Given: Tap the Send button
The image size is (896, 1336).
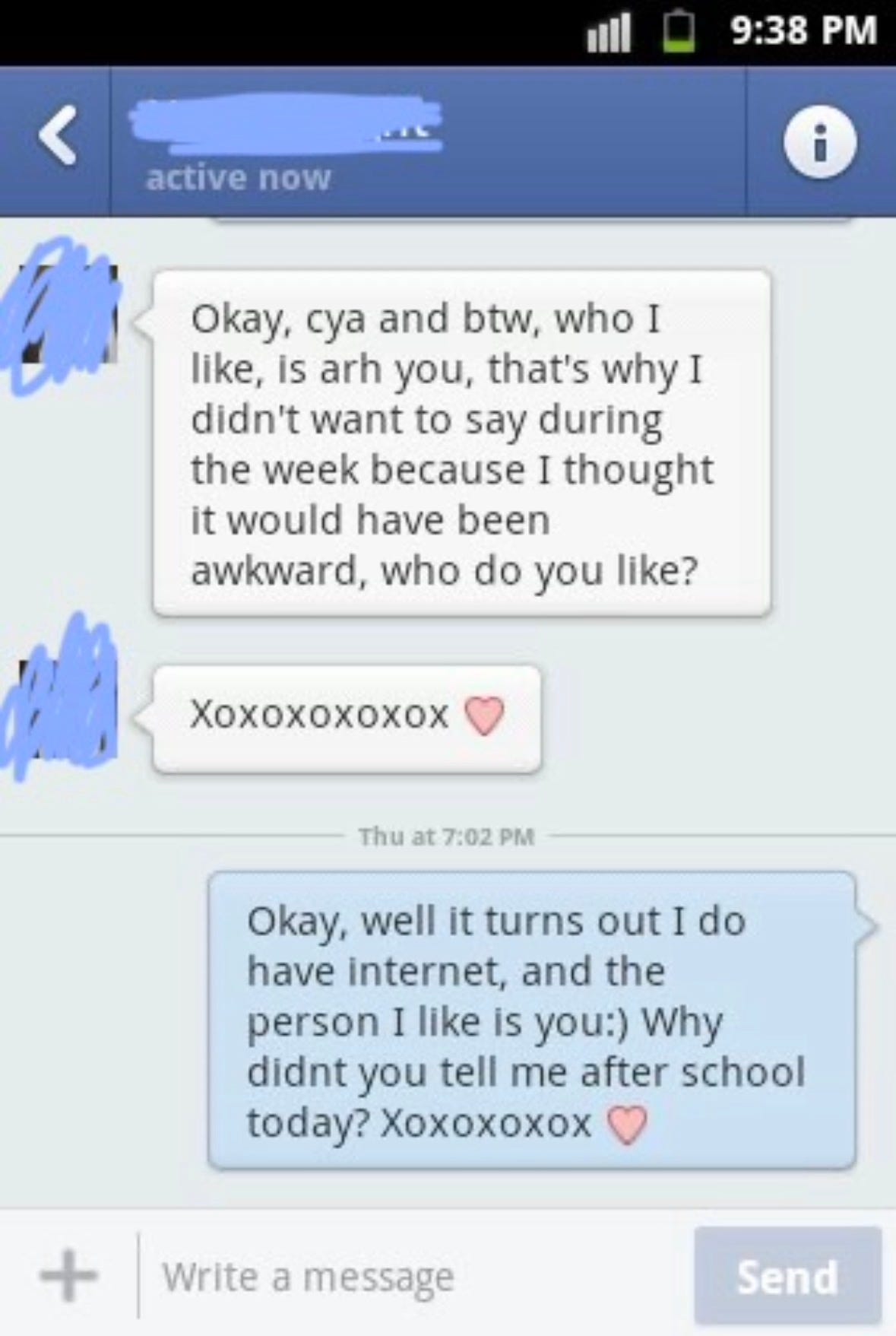Looking at the screenshot, I should coord(787,1275).
